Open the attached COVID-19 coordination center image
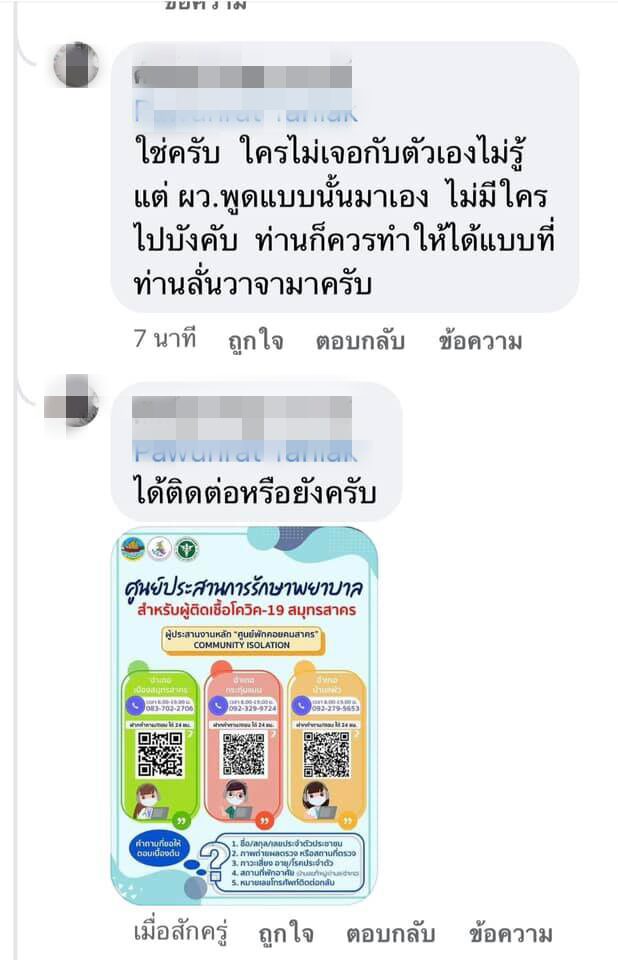Screen dimensions: 618x960 244,714
